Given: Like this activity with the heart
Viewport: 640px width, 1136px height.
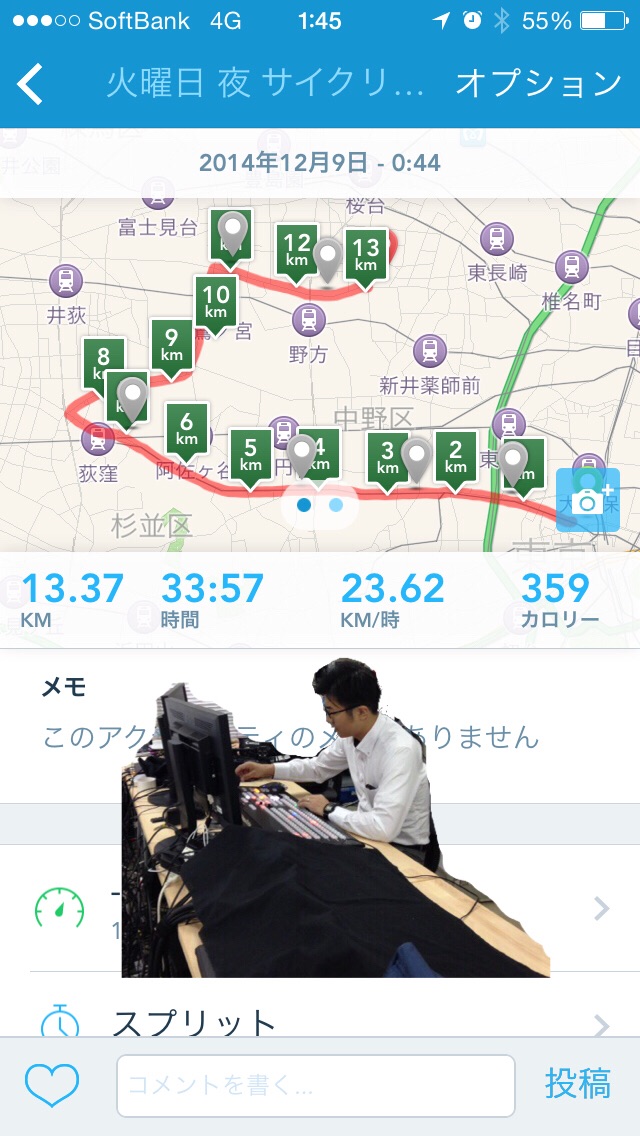Looking at the screenshot, I should coord(52,1085).
